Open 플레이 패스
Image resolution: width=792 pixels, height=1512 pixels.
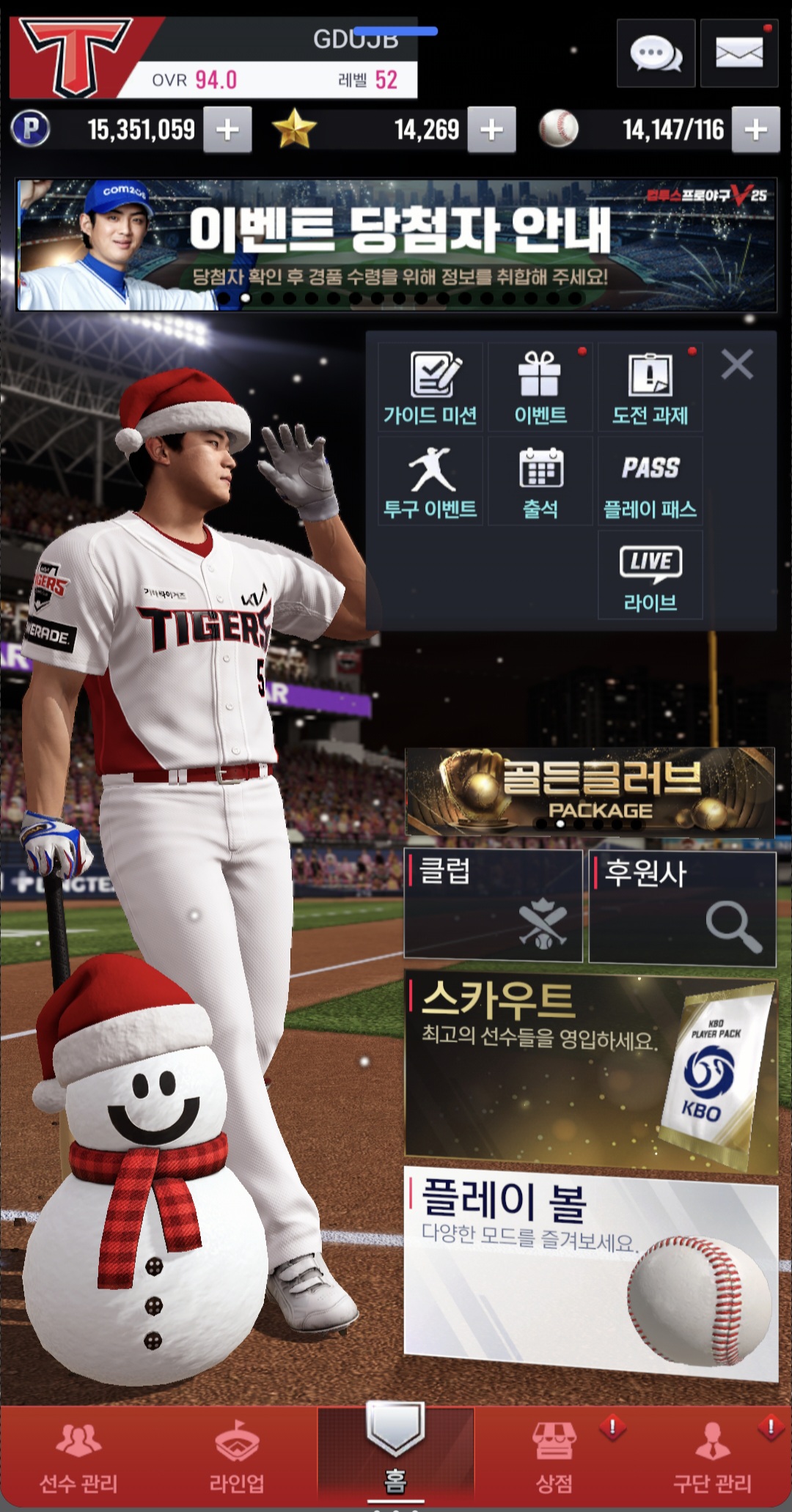tap(650, 482)
